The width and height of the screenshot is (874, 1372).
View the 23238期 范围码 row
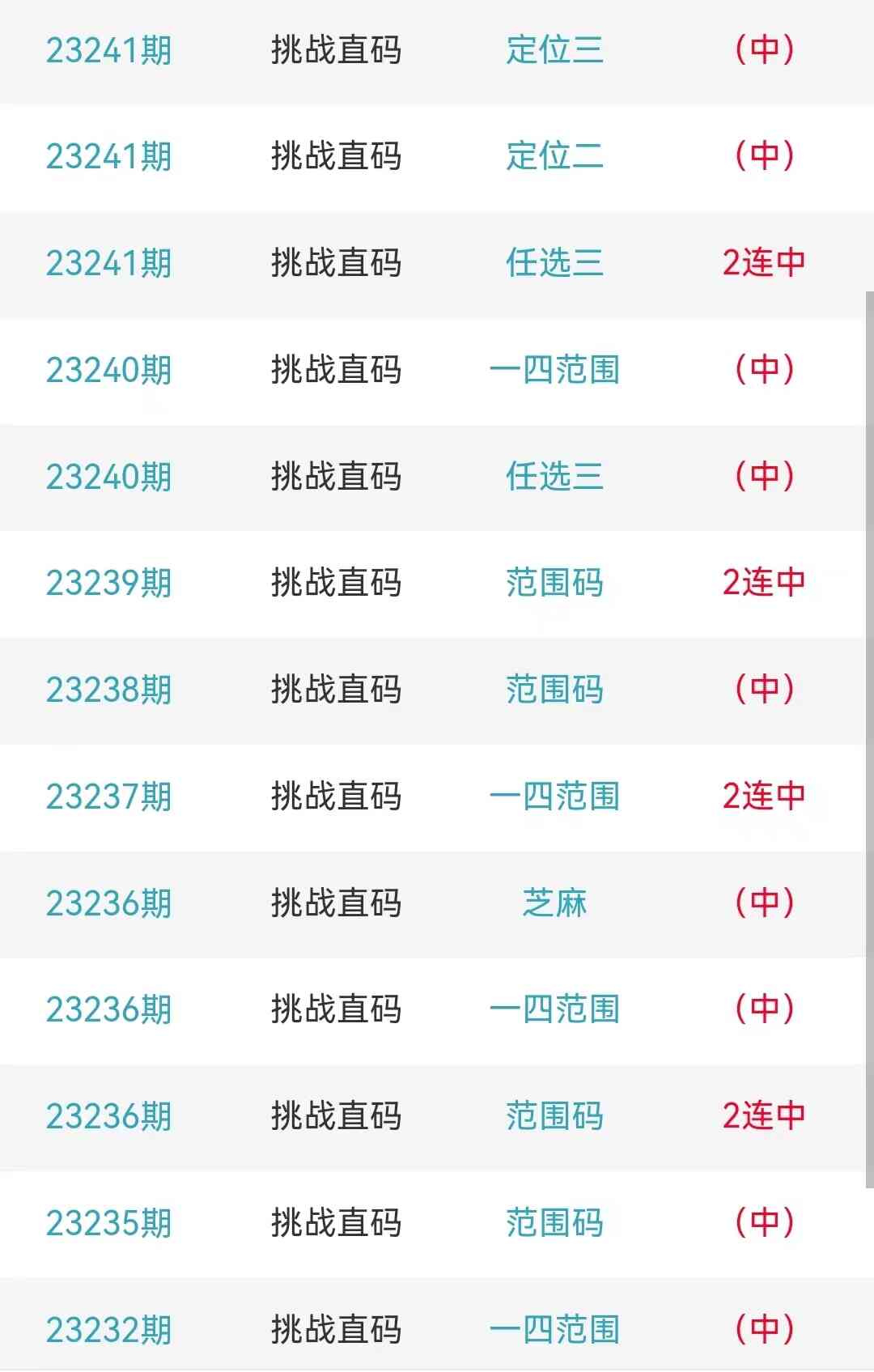[x=554, y=690]
